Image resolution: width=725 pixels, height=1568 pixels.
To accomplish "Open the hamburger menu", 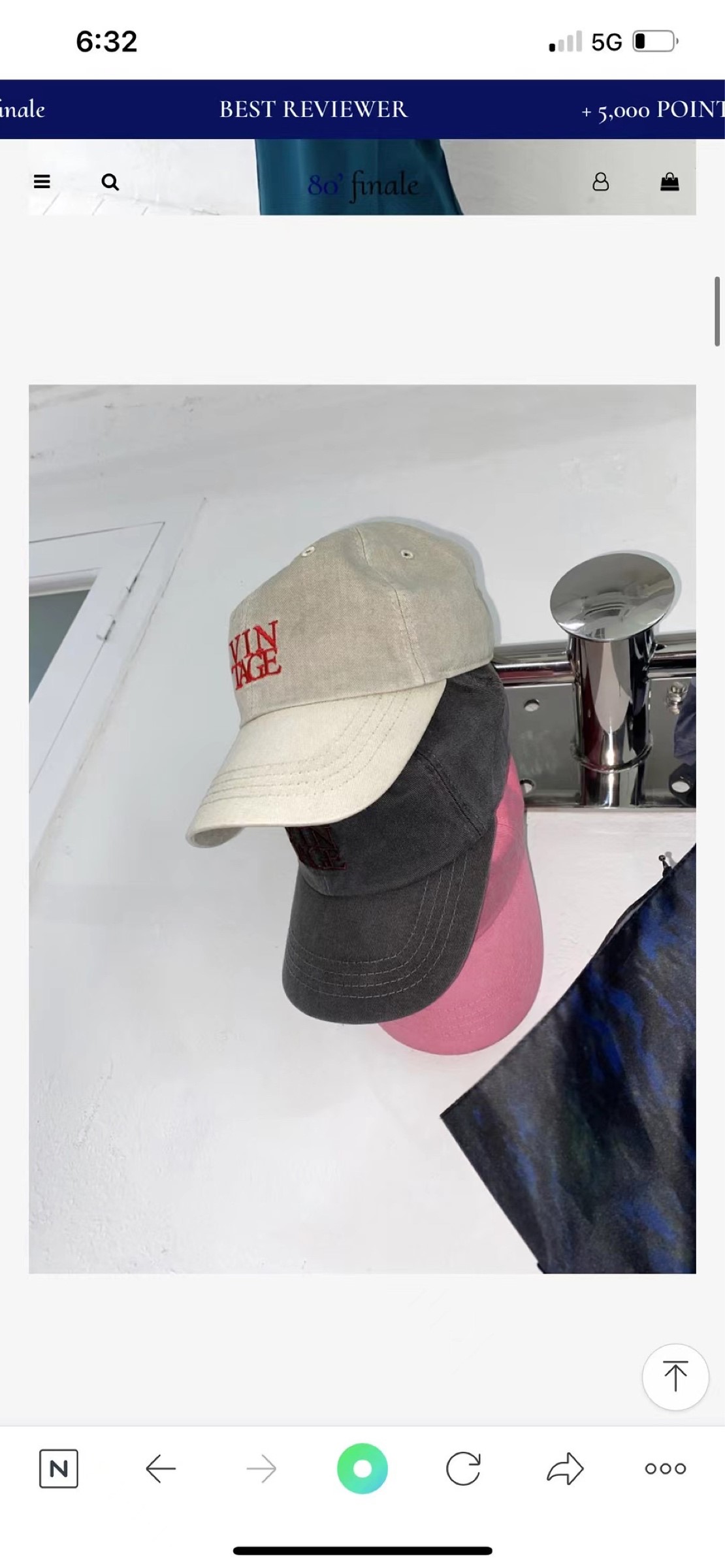I will click(42, 182).
